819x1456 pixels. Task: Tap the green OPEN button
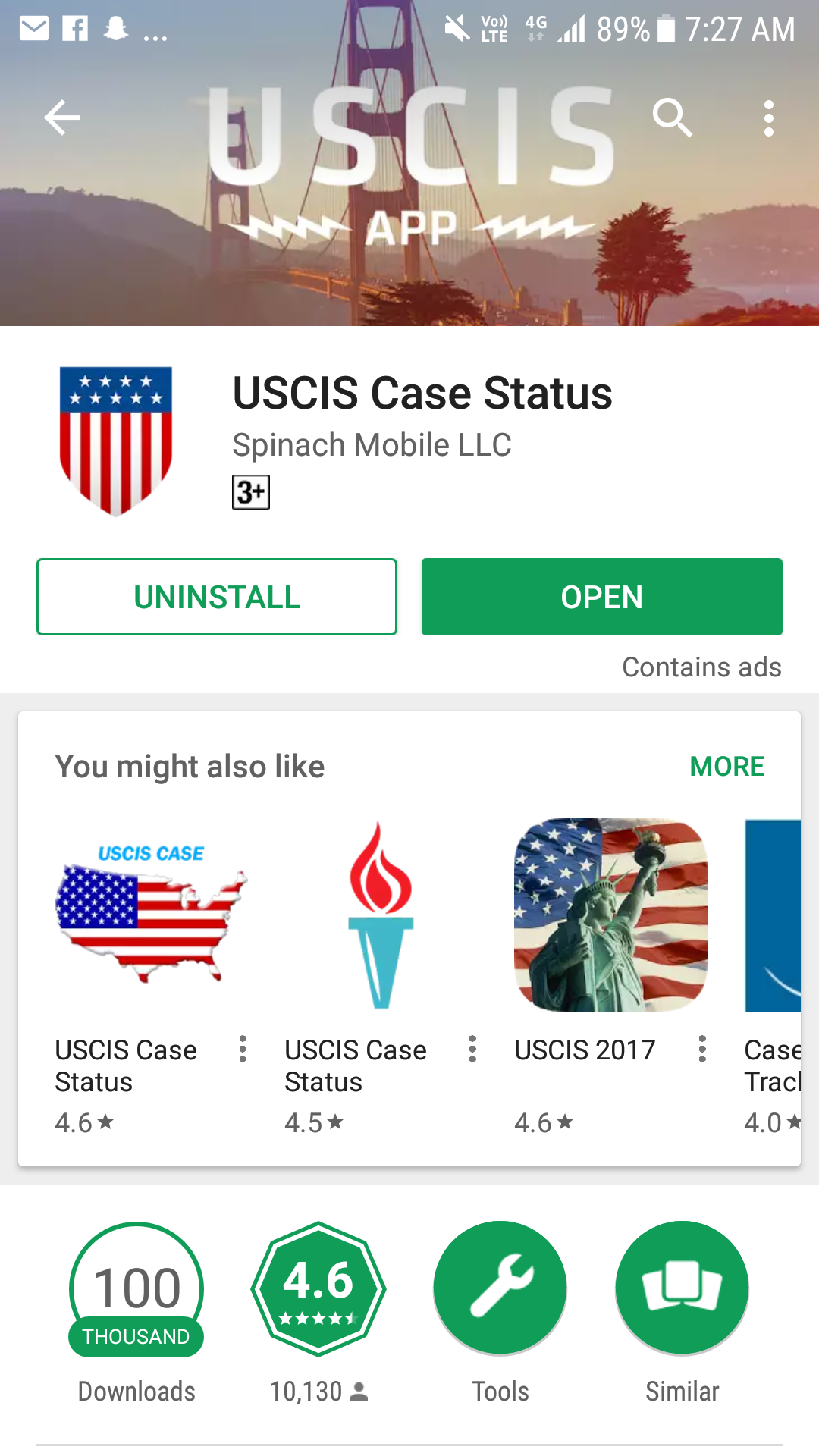(602, 597)
